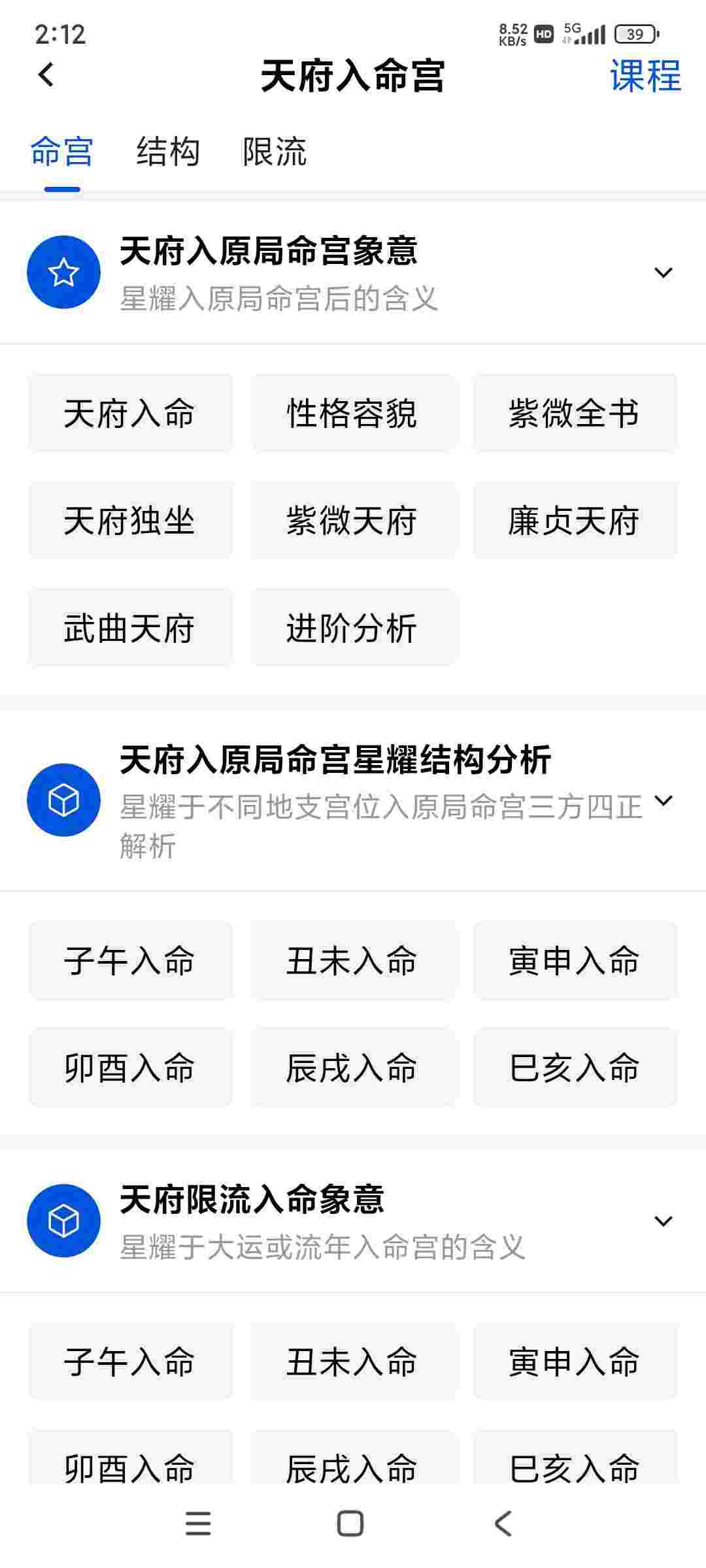
Task: Go to the system home screen
Action: coord(350,1523)
